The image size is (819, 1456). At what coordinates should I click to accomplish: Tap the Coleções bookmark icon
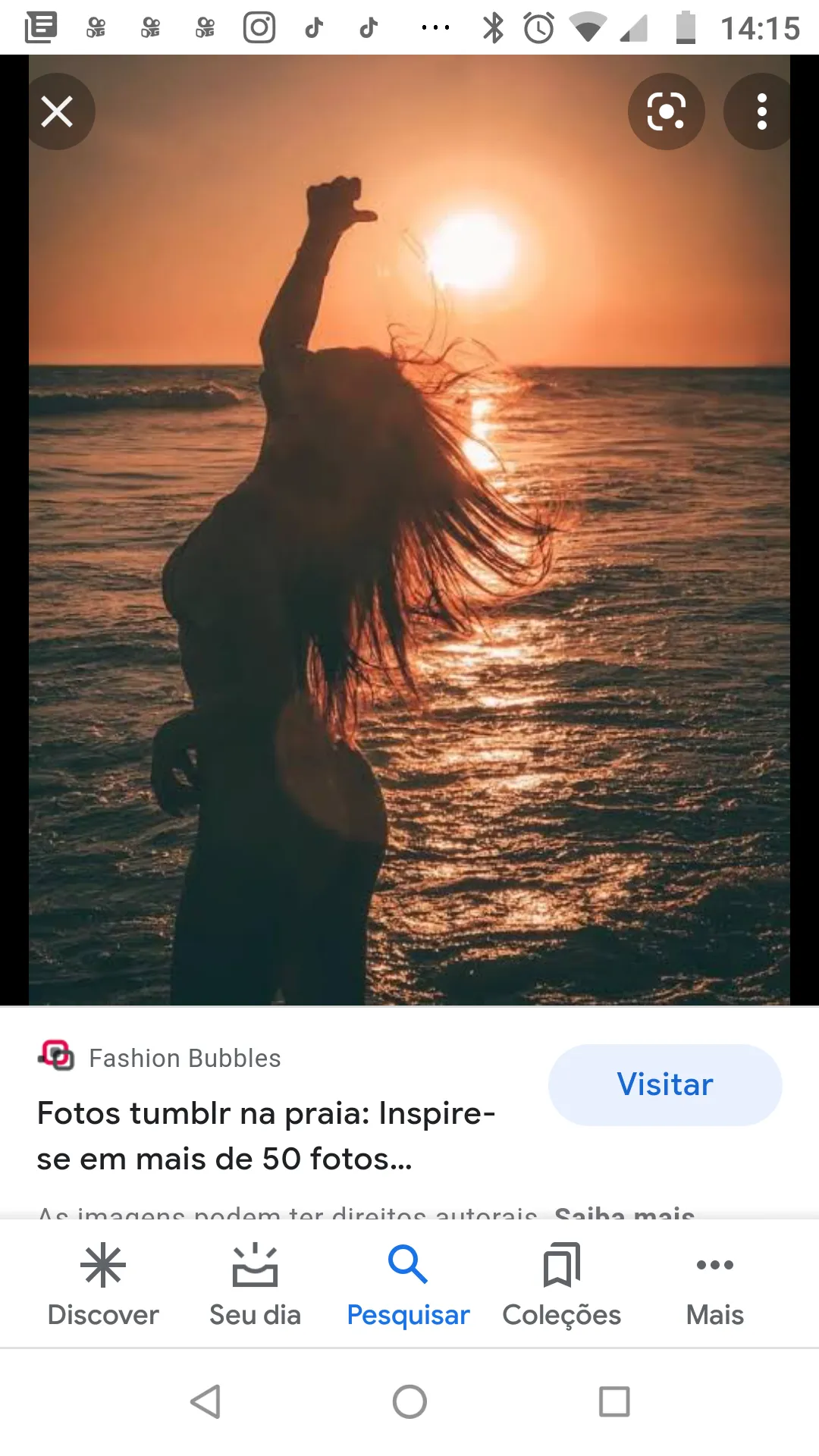coord(561,1264)
